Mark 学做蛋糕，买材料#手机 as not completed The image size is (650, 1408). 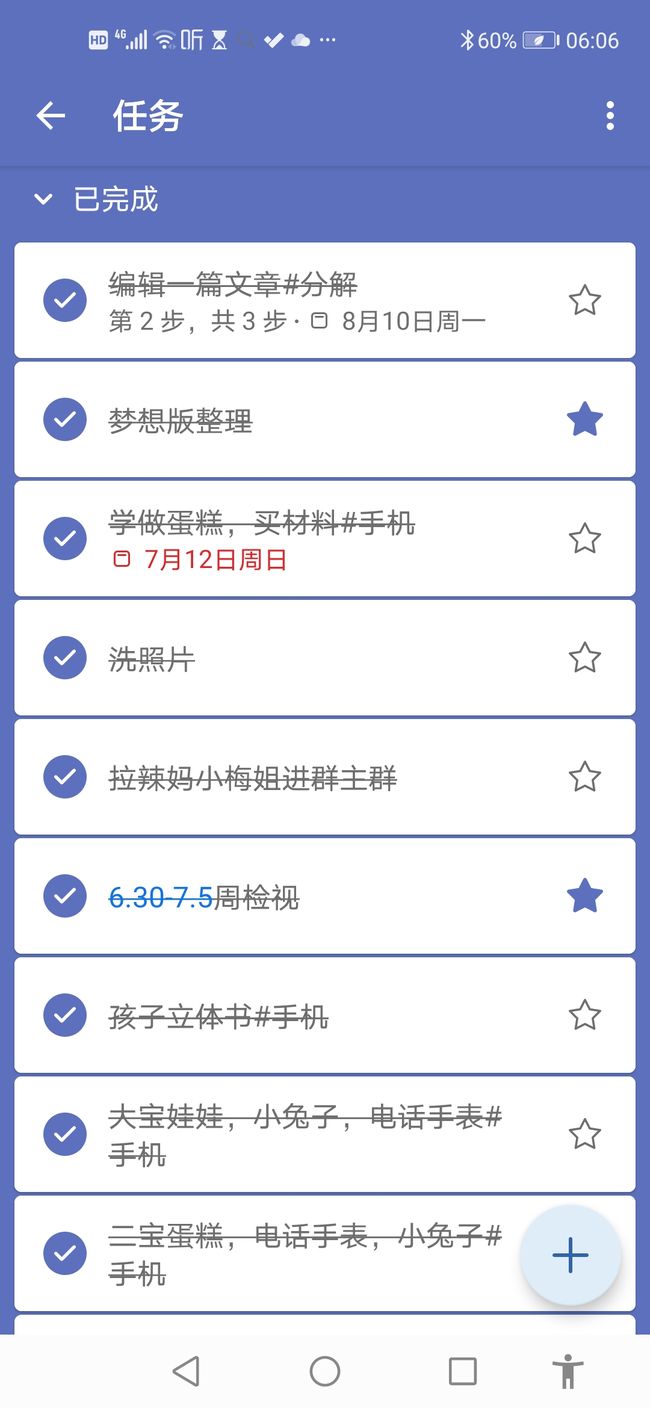tap(65, 538)
